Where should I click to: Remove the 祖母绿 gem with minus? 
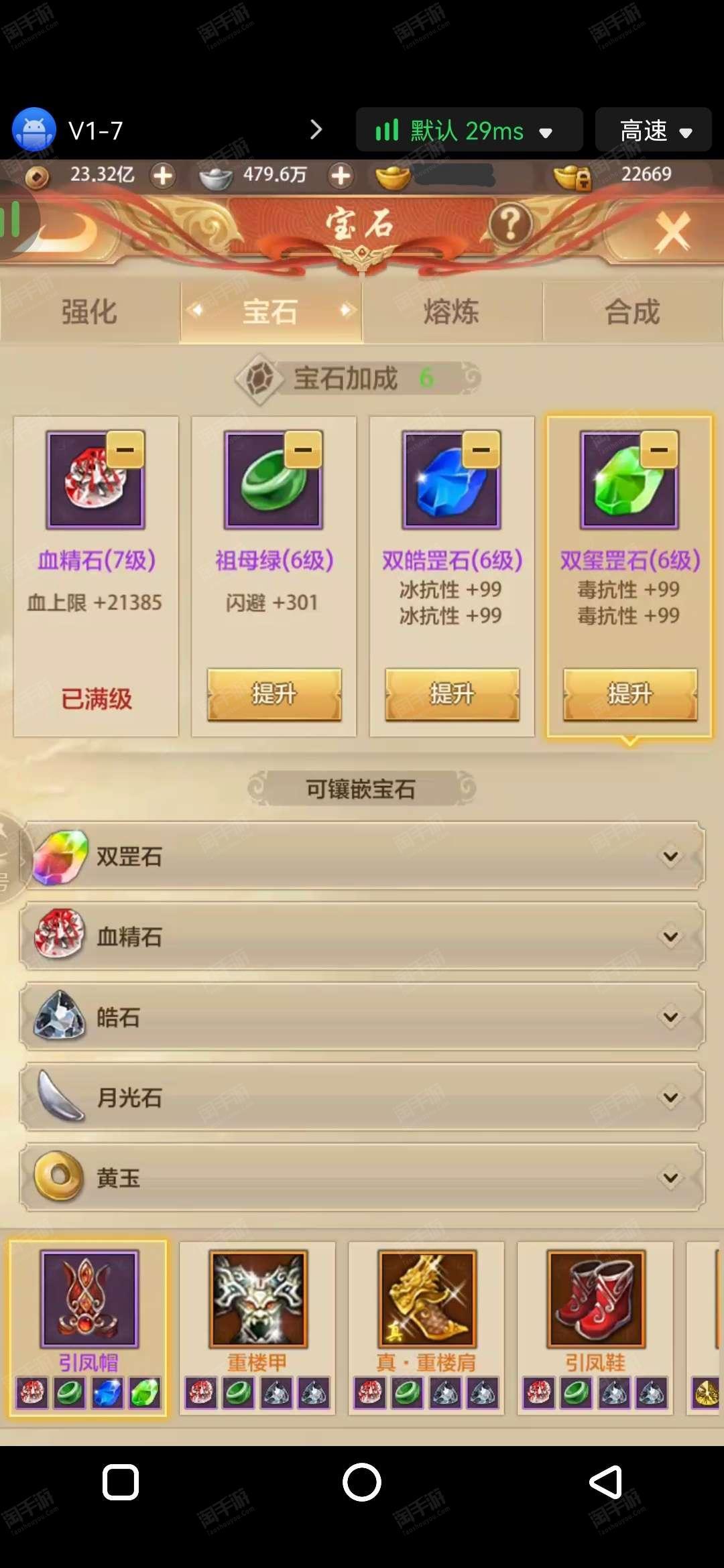point(303,449)
